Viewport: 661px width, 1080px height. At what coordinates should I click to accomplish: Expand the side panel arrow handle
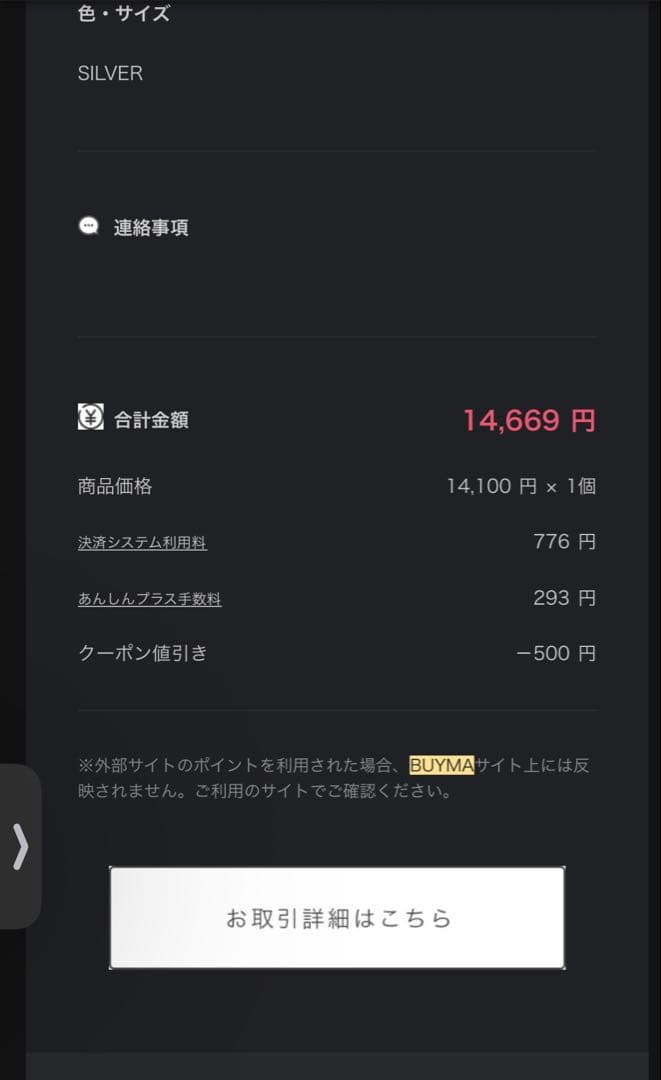coord(20,847)
